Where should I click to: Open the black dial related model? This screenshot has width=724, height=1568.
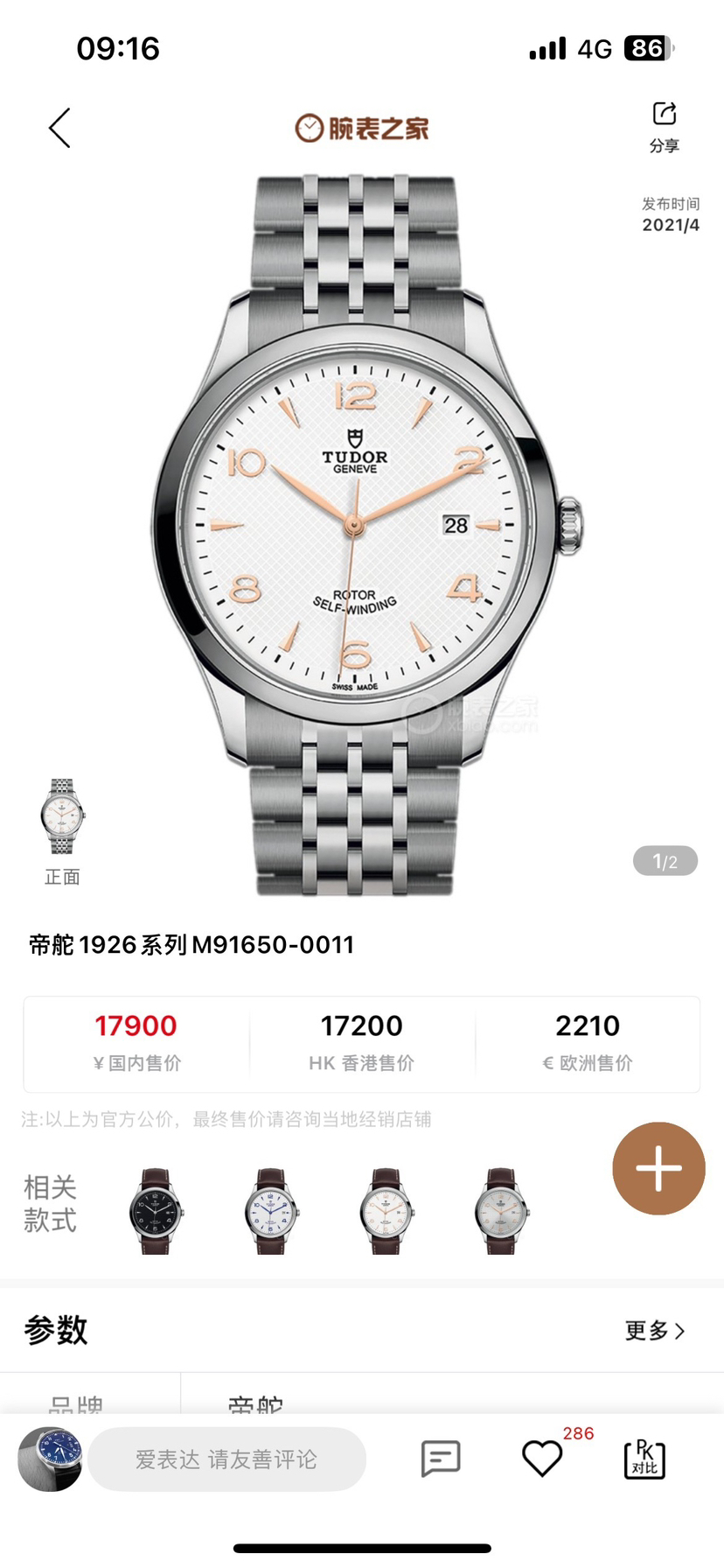(x=157, y=1211)
